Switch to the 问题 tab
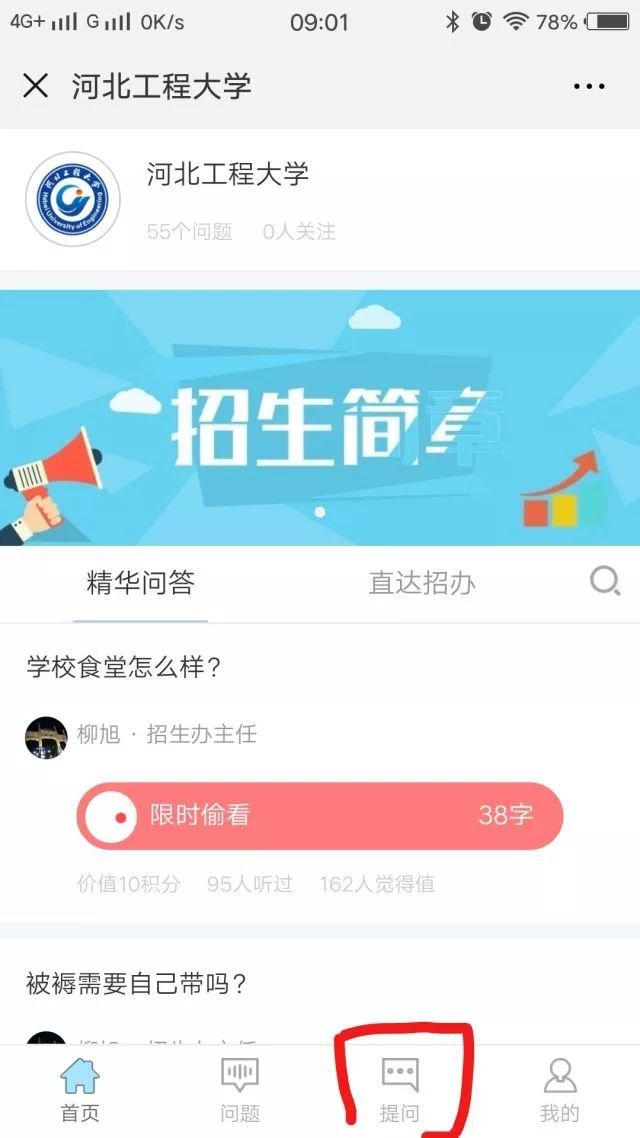The width and height of the screenshot is (640, 1138). (240, 1091)
